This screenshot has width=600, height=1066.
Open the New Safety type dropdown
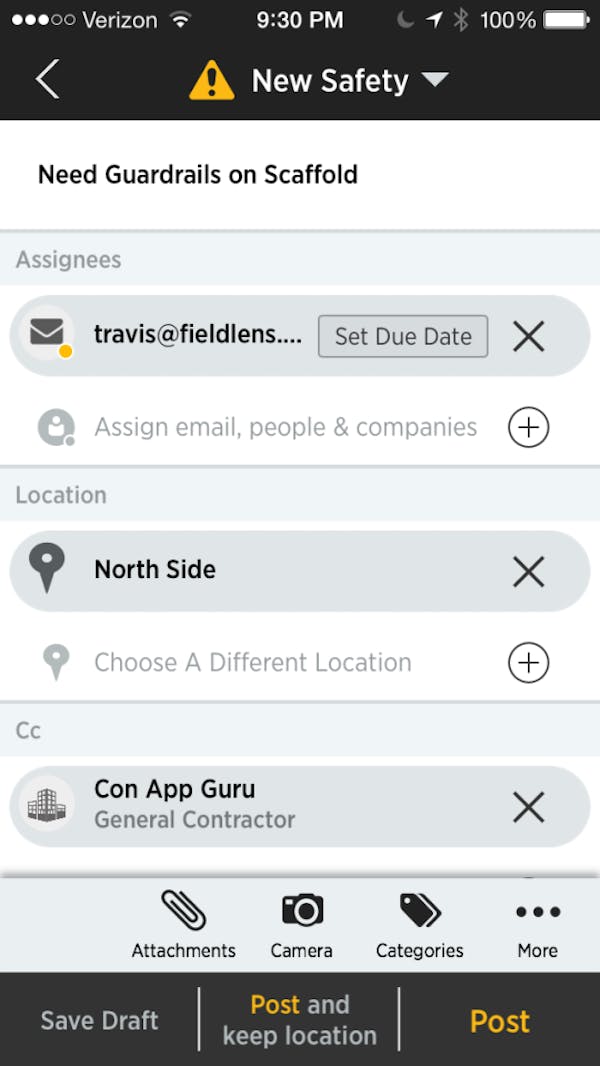(x=319, y=82)
